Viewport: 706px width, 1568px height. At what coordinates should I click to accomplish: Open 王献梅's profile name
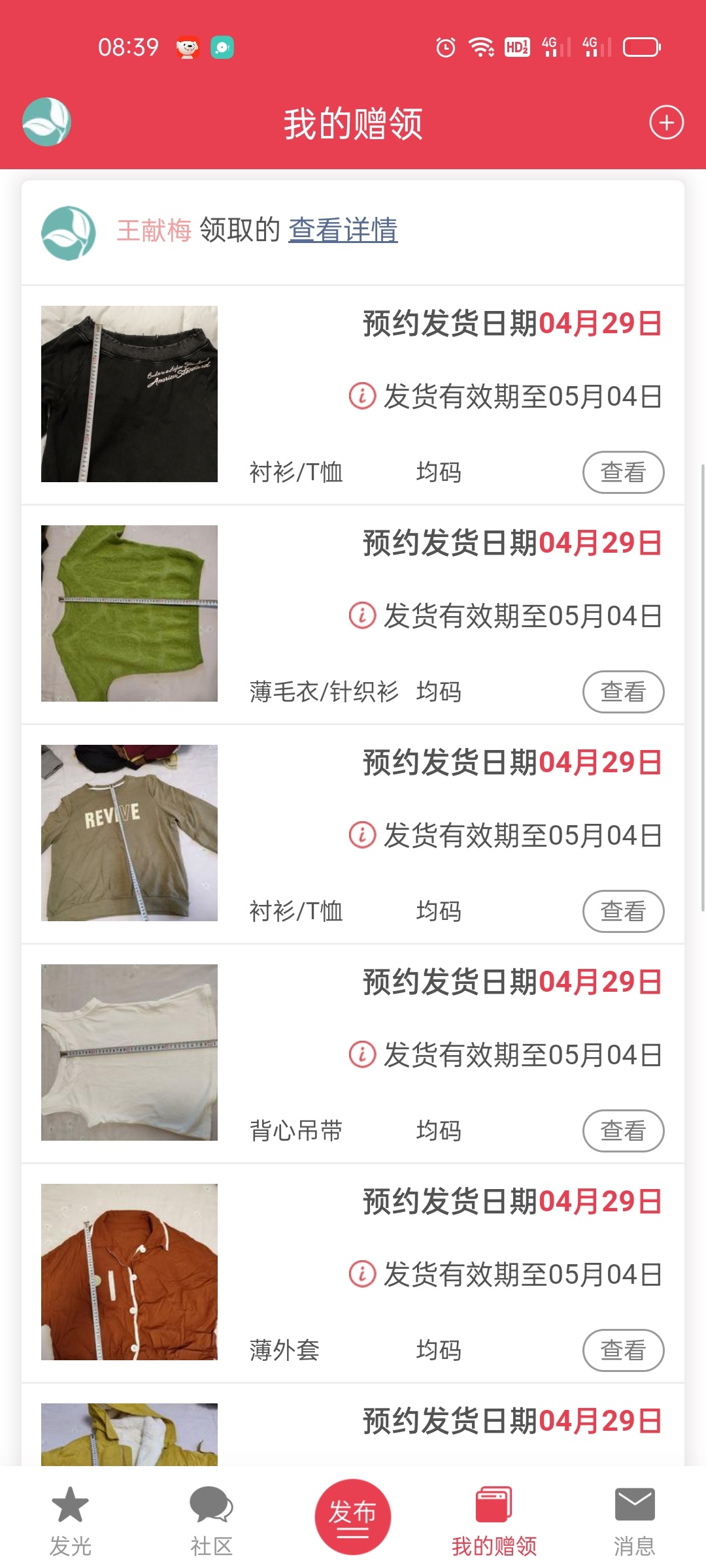click(154, 231)
